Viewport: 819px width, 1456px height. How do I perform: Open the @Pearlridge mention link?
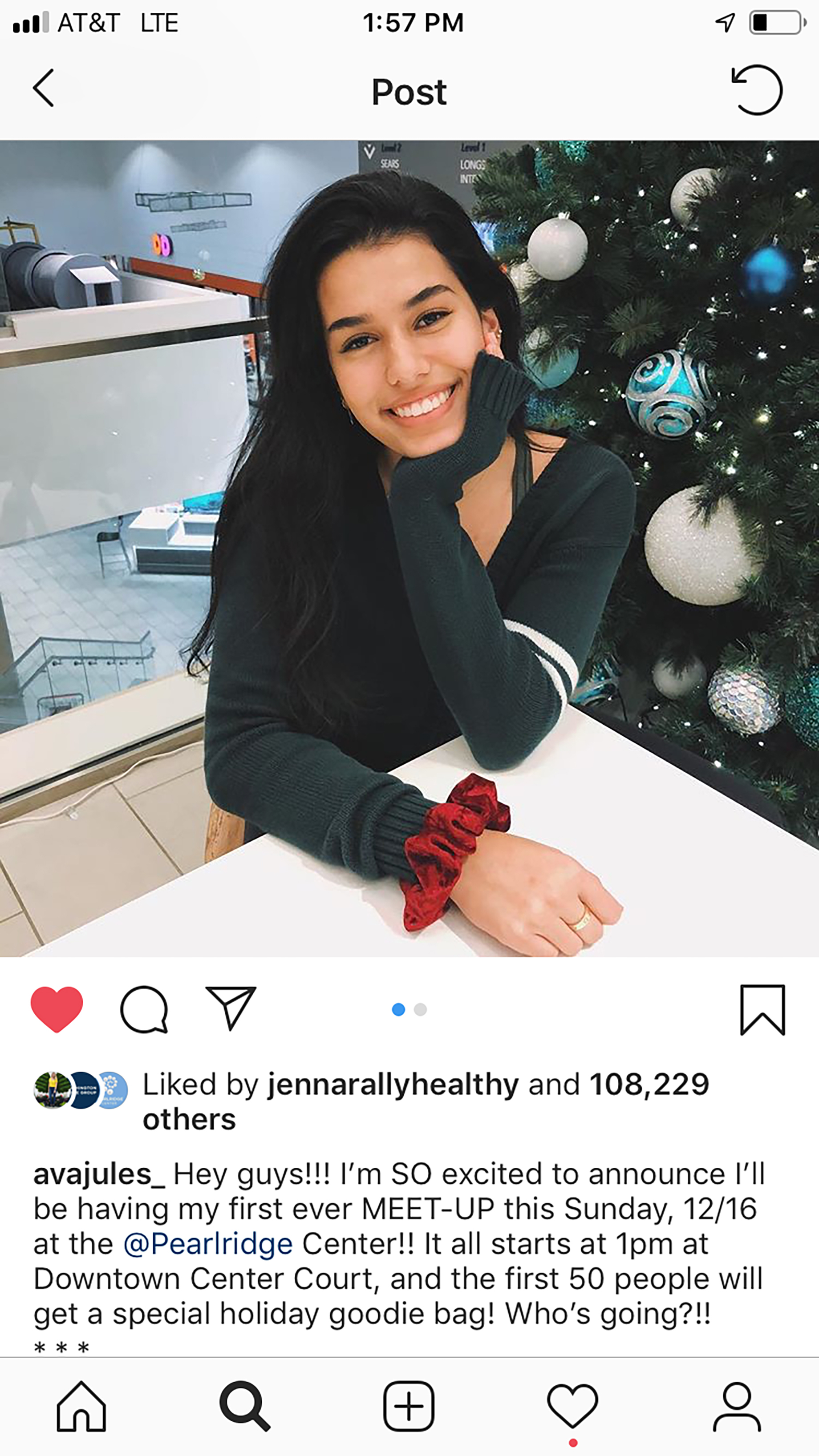click(x=208, y=1243)
